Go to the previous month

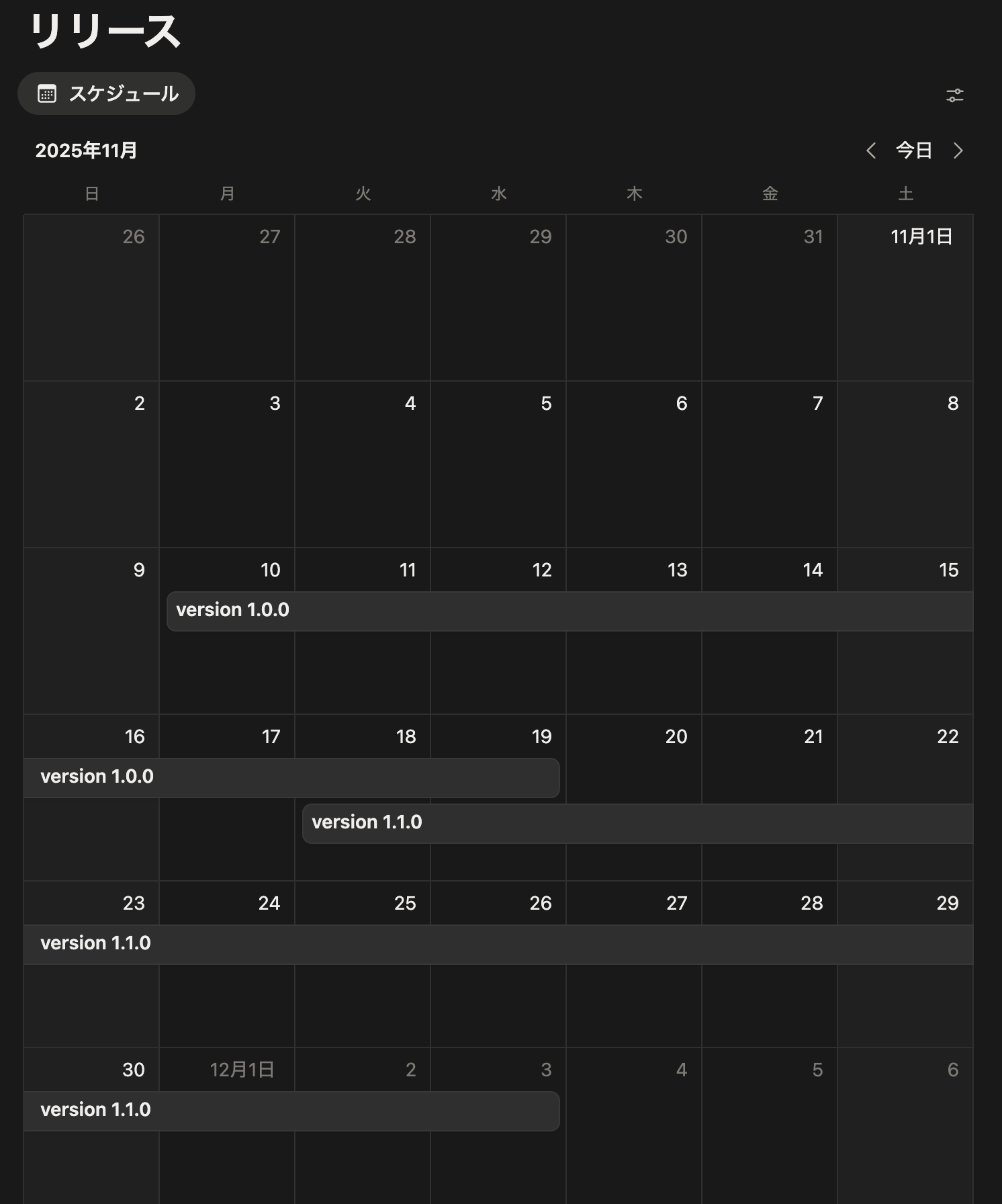coord(871,150)
